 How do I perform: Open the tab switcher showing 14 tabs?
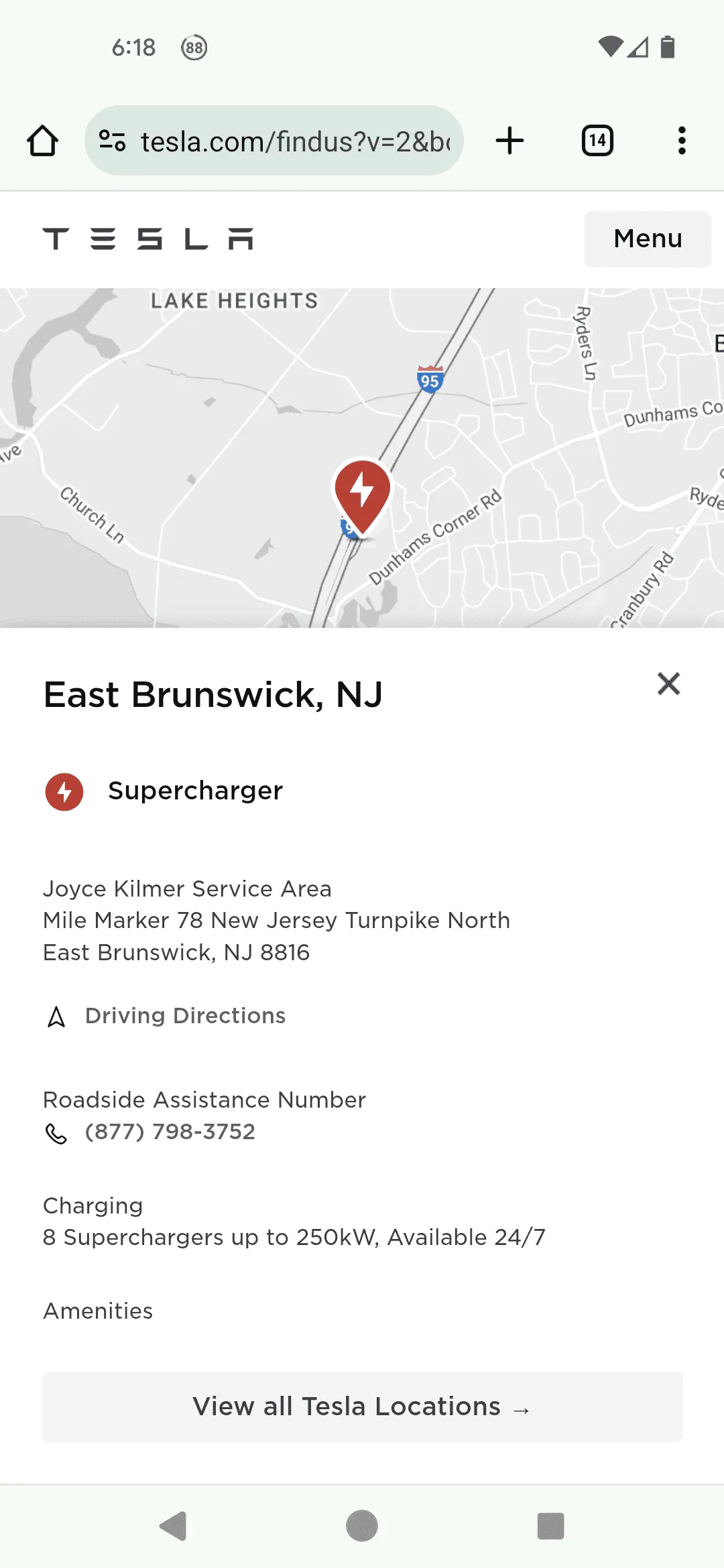coord(597,141)
